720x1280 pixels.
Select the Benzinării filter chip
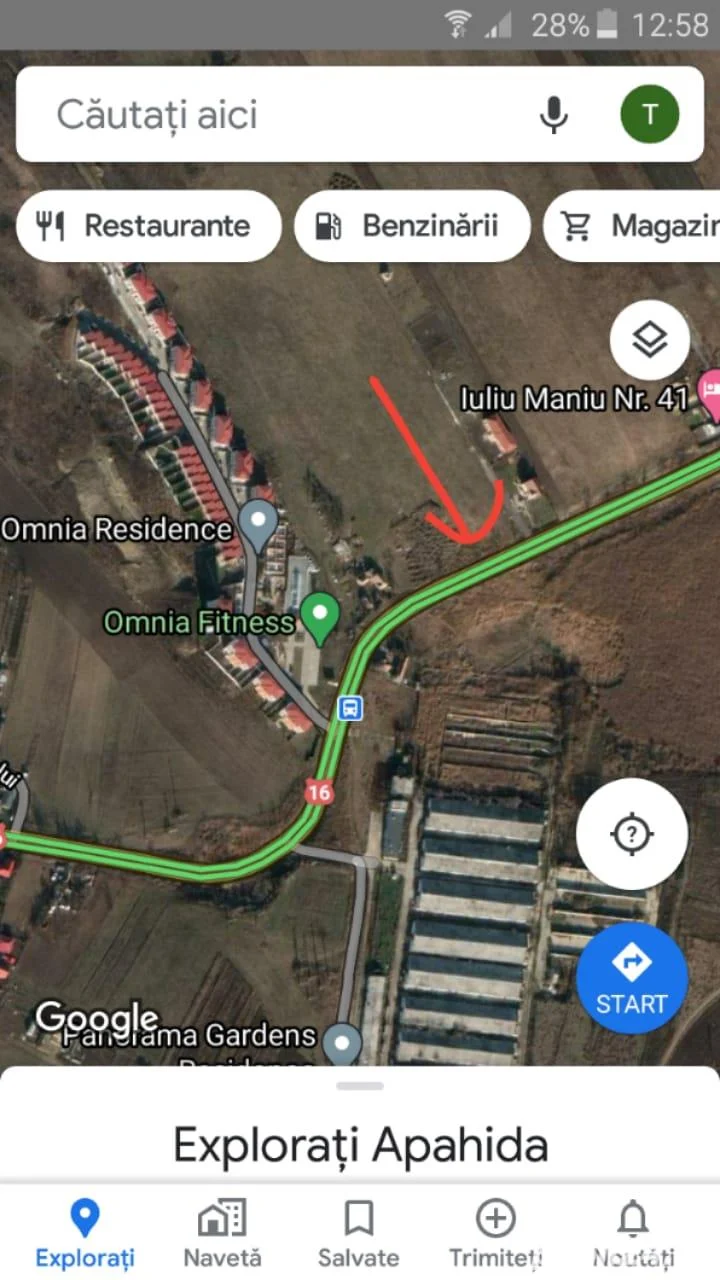[411, 226]
